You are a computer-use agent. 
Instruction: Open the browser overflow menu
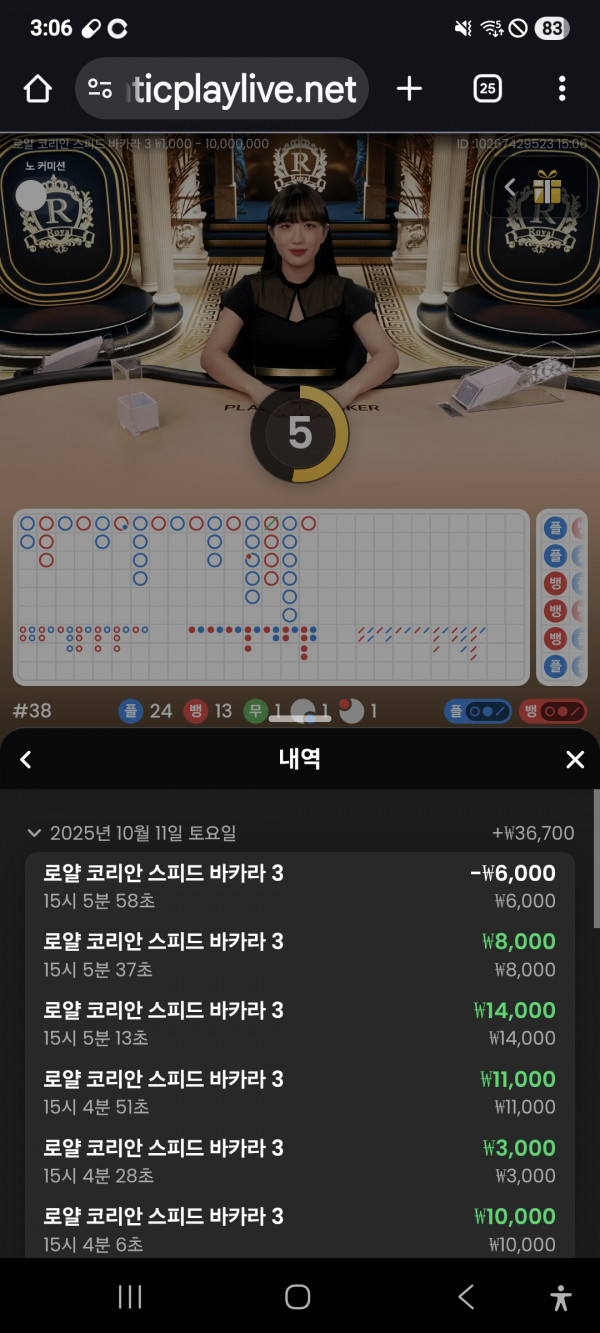[562, 89]
